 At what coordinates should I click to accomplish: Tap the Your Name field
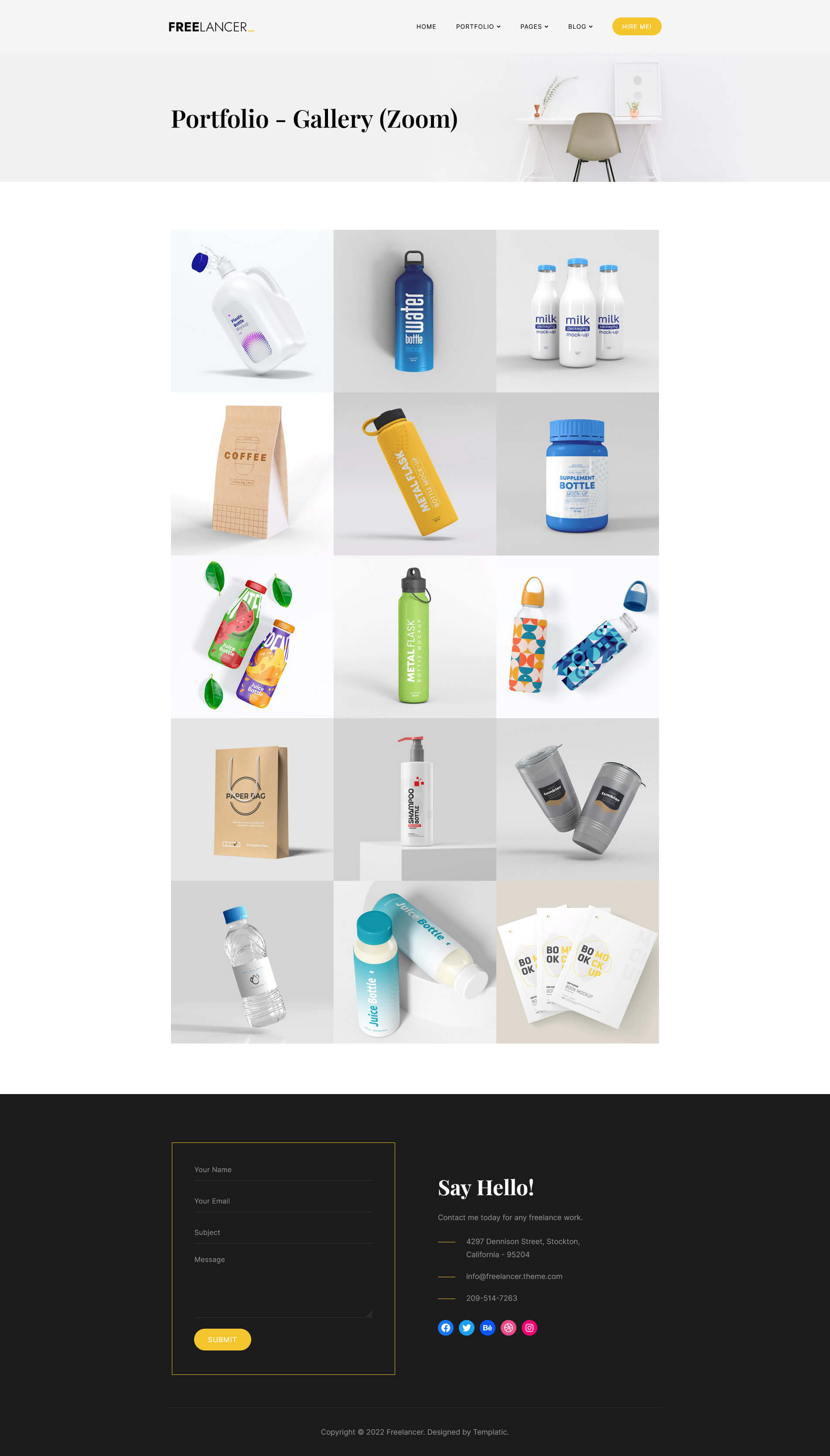tap(283, 1170)
